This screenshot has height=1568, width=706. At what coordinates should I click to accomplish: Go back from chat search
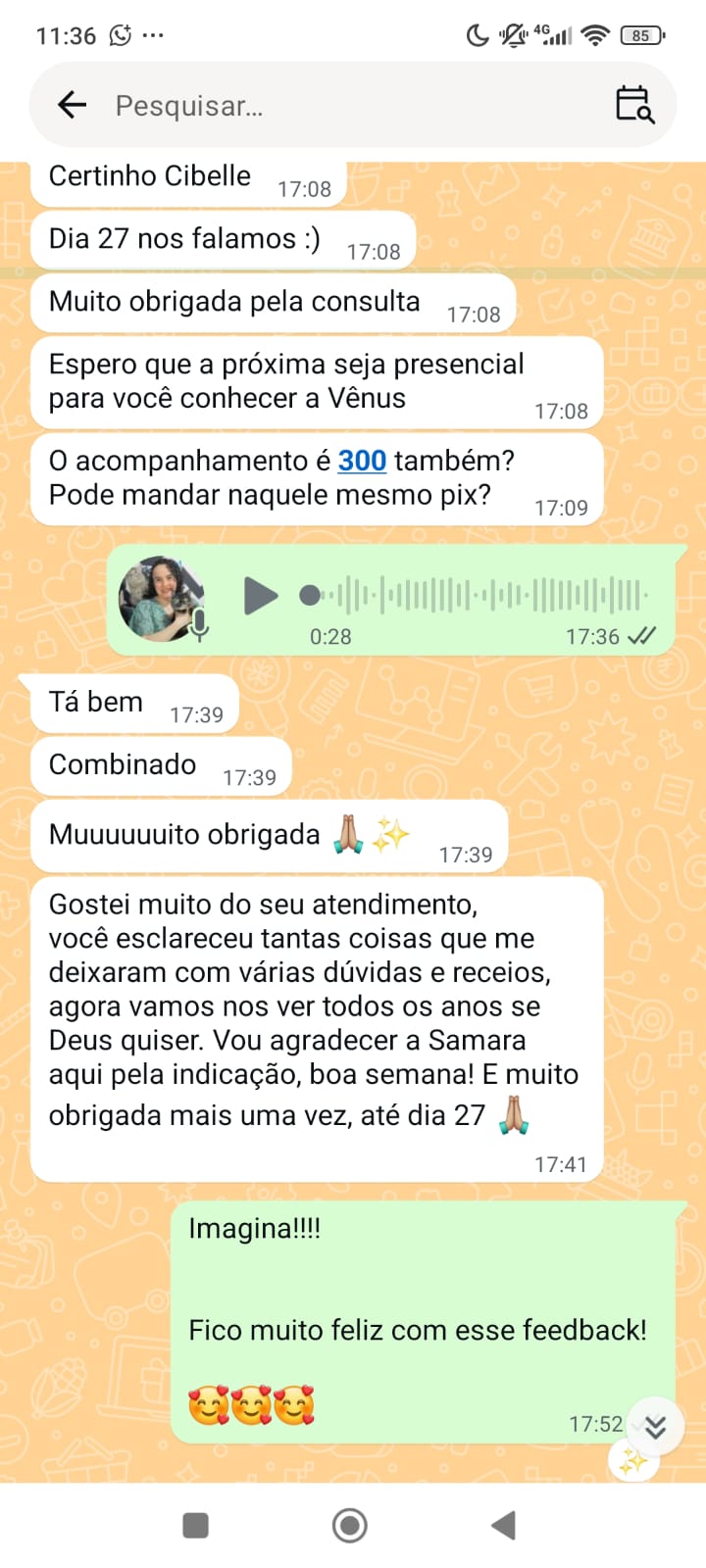tap(73, 105)
